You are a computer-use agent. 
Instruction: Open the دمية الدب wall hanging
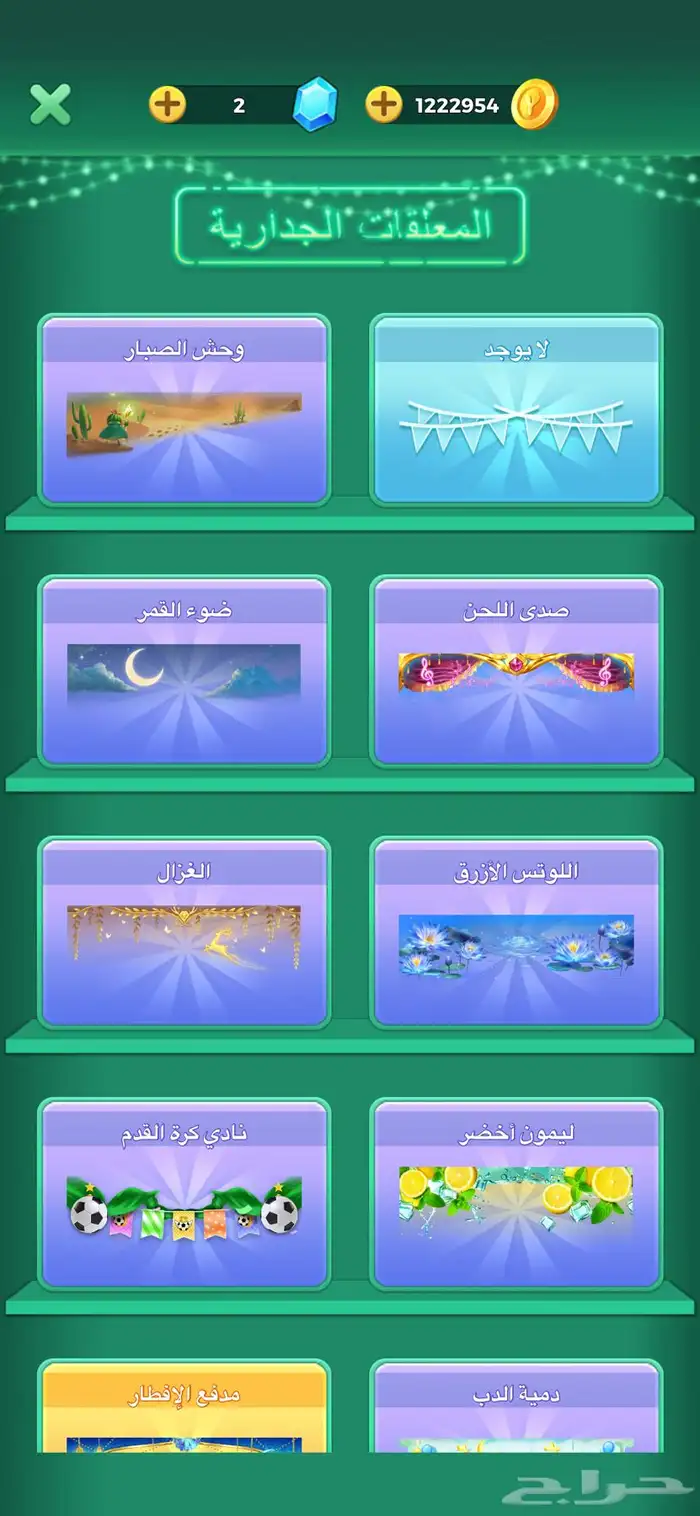coord(516,1408)
